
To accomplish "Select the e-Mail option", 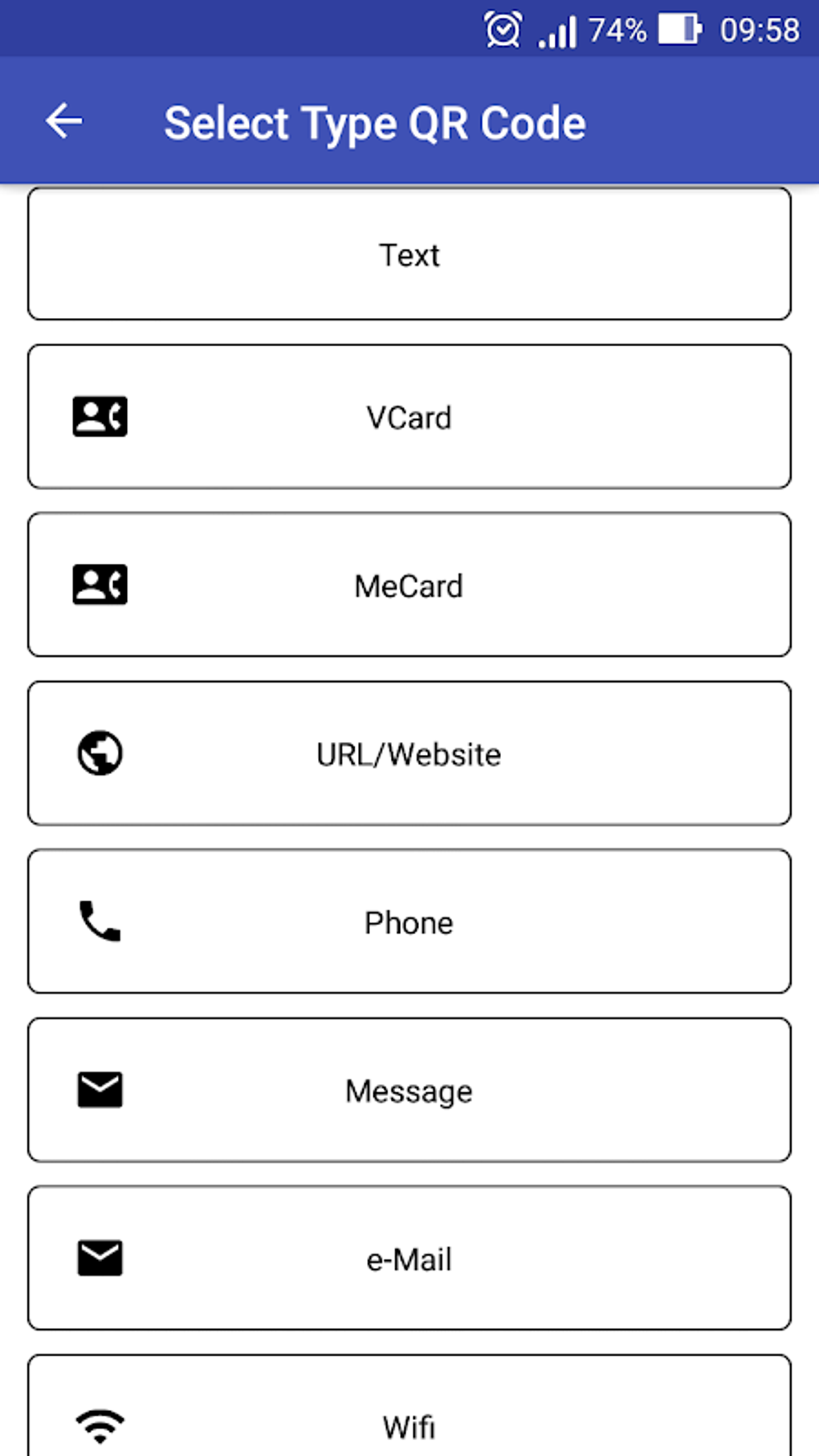I will pos(409,1258).
